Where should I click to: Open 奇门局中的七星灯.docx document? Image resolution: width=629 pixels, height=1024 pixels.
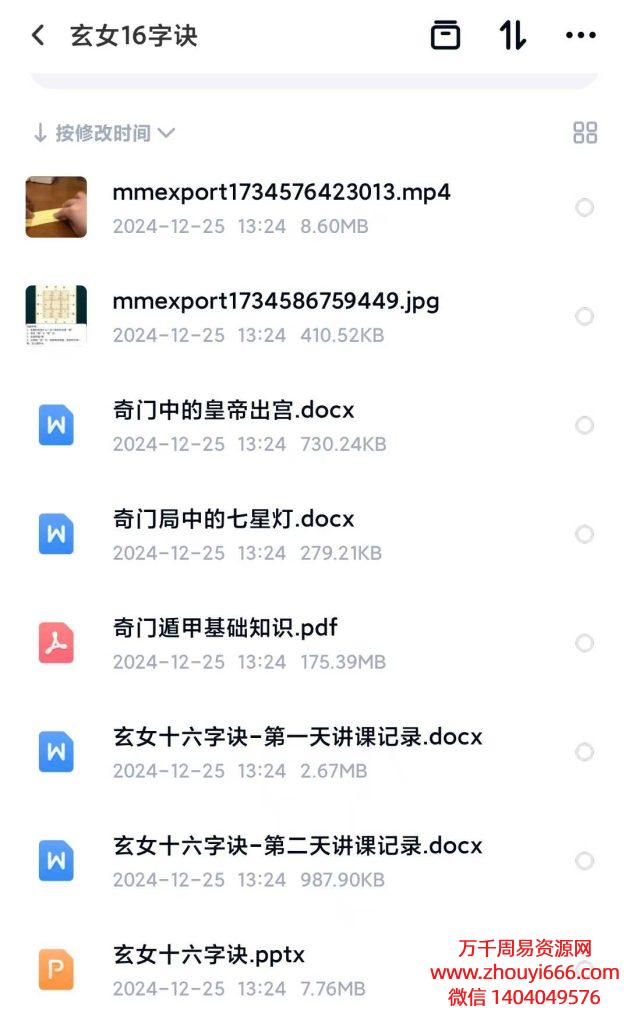234,519
